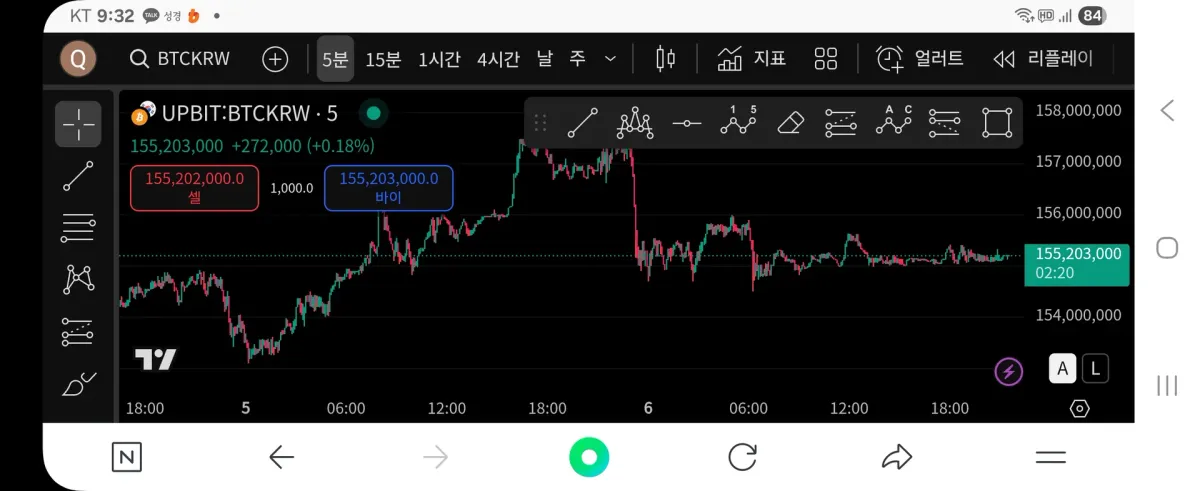1200x491 pixels.
Task: Create a new 얼러트 alert
Action: coord(920,59)
